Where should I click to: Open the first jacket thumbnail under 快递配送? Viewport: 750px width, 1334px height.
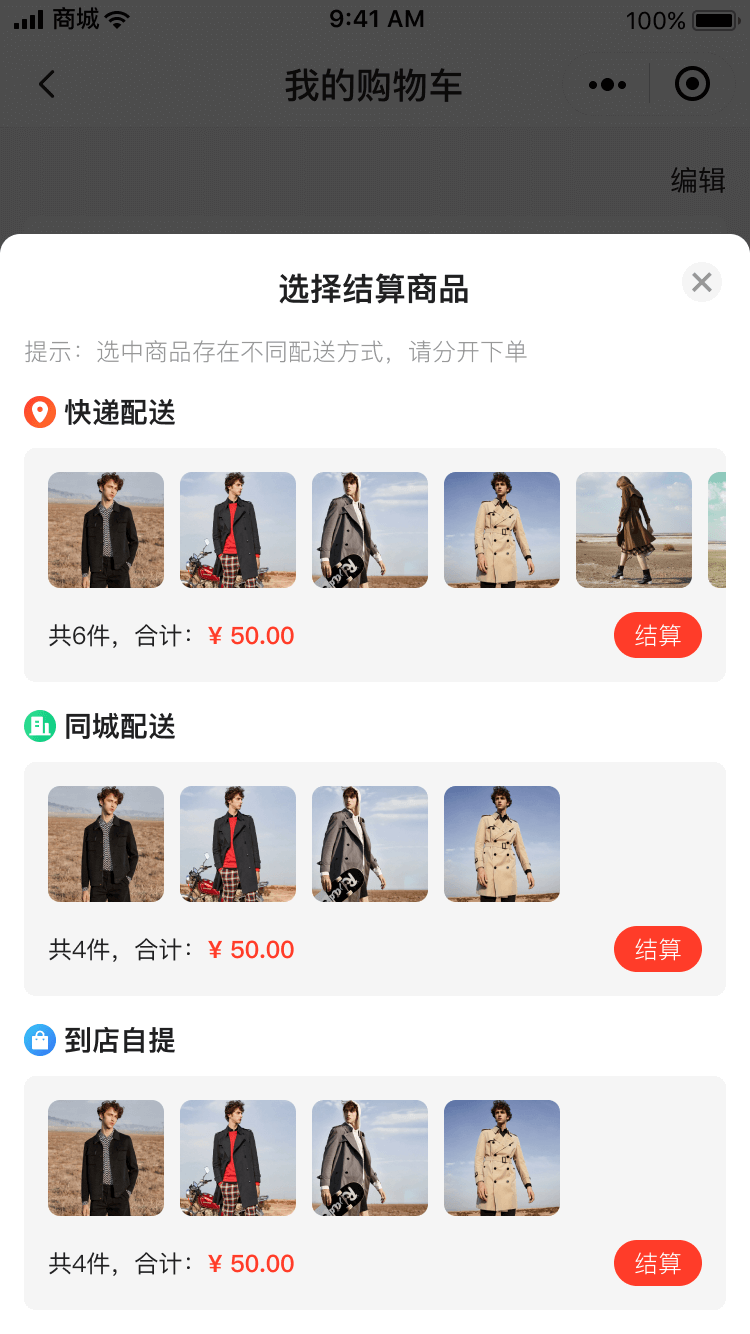[105, 529]
